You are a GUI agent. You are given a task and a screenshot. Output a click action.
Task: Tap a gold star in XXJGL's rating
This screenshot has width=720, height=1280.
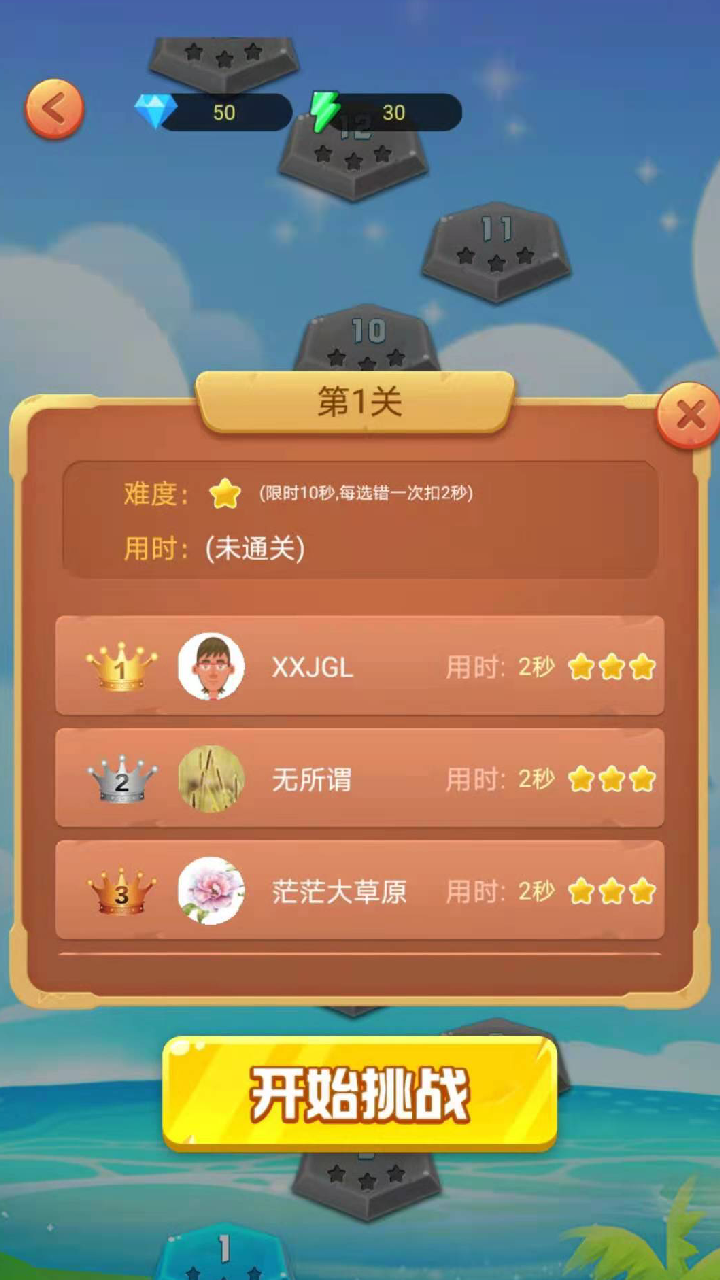[583, 665]
